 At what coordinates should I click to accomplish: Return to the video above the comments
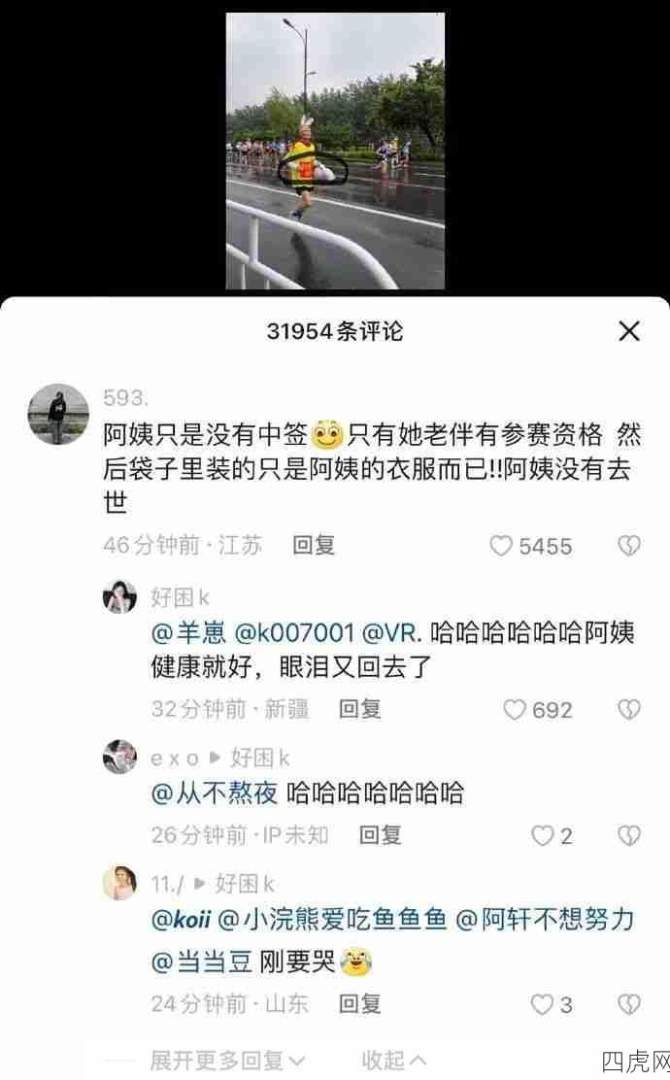coord(335,150)
